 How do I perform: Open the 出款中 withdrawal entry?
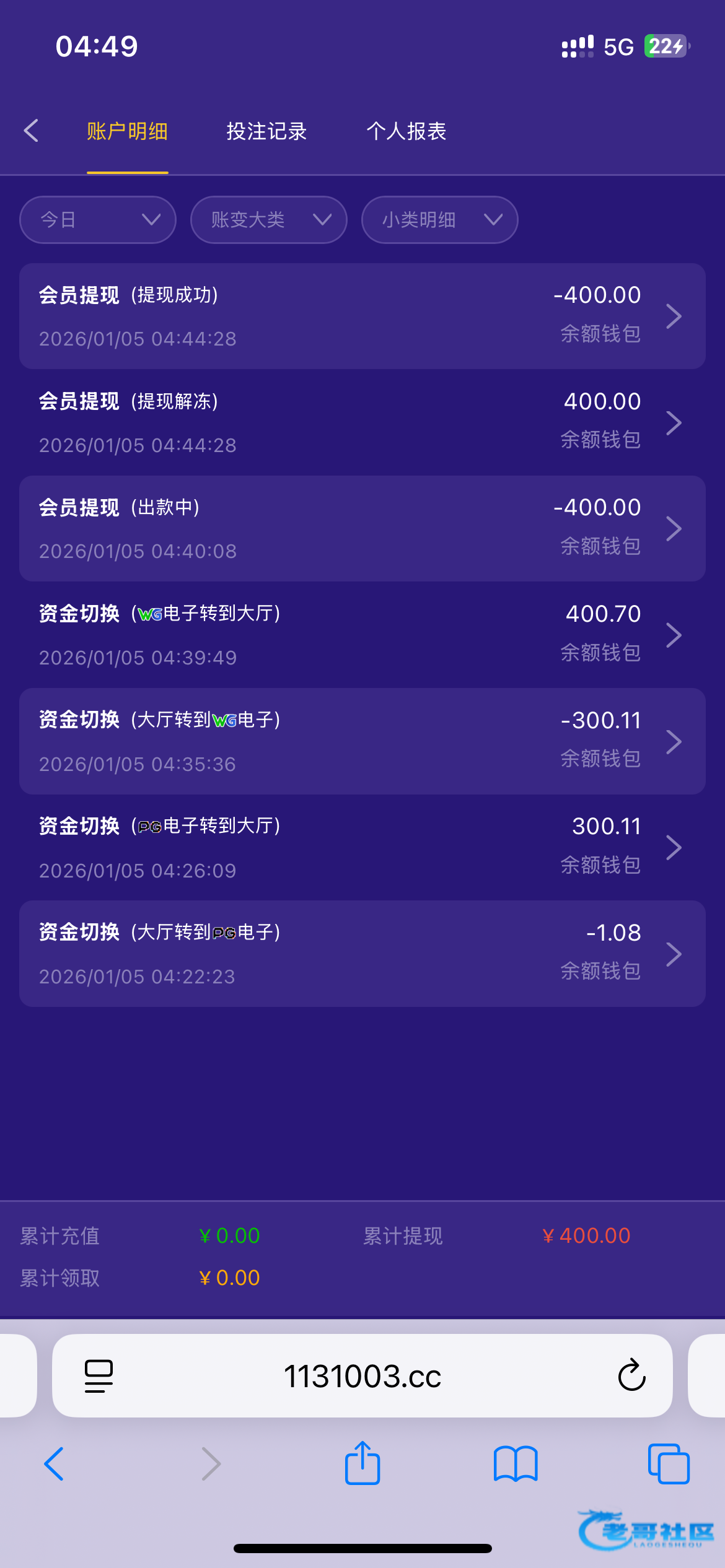click(x=362, y=529)
